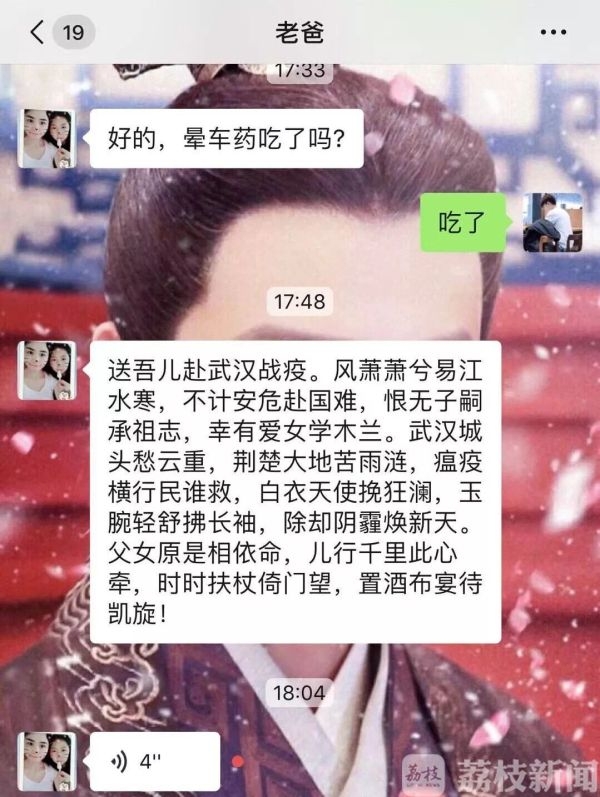The image size is (600, 797).
Task: Open your own avatar beside 吃了
Action: [x=552, y=222]
